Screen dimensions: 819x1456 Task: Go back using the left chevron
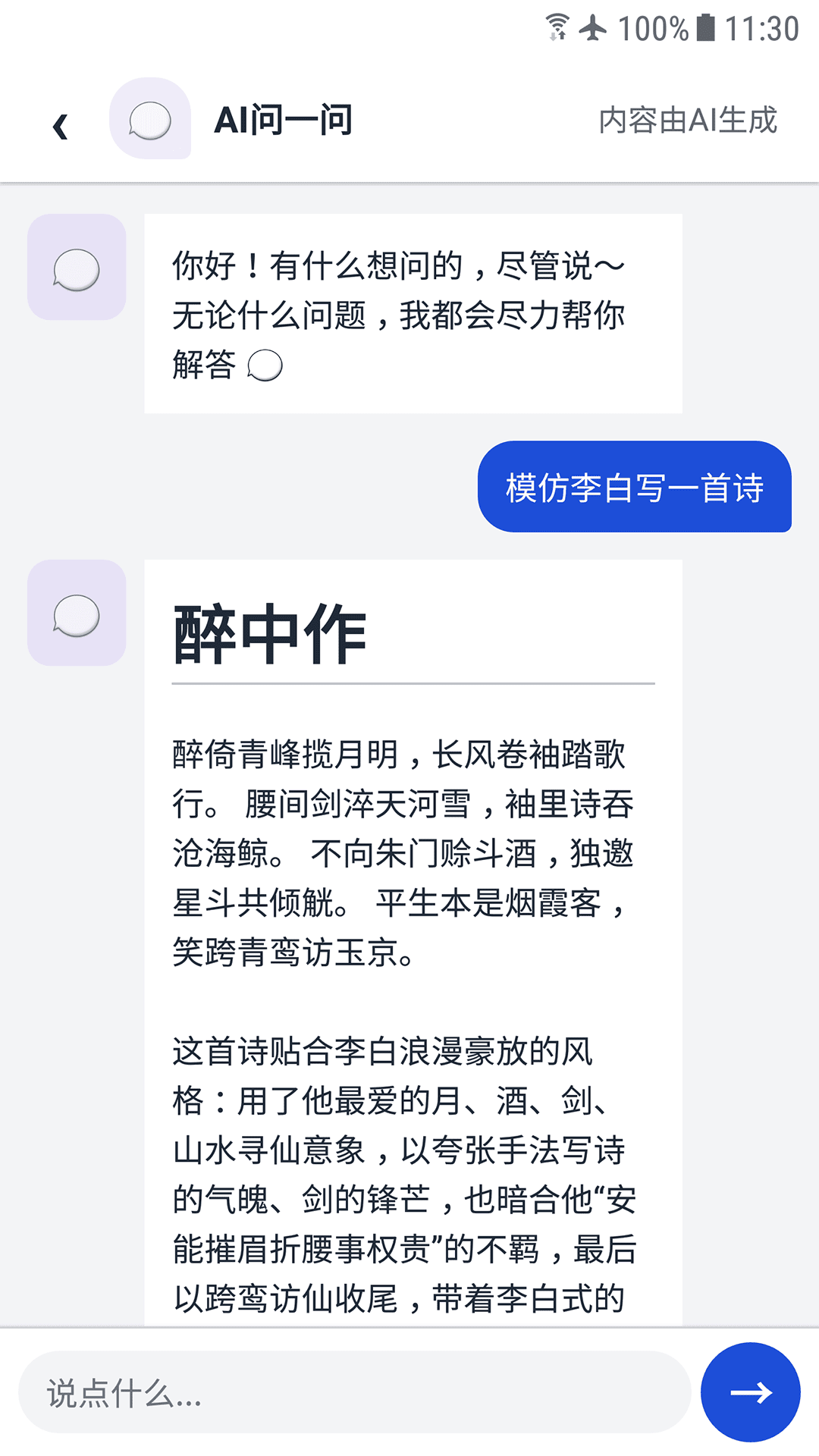pos(60,125)
